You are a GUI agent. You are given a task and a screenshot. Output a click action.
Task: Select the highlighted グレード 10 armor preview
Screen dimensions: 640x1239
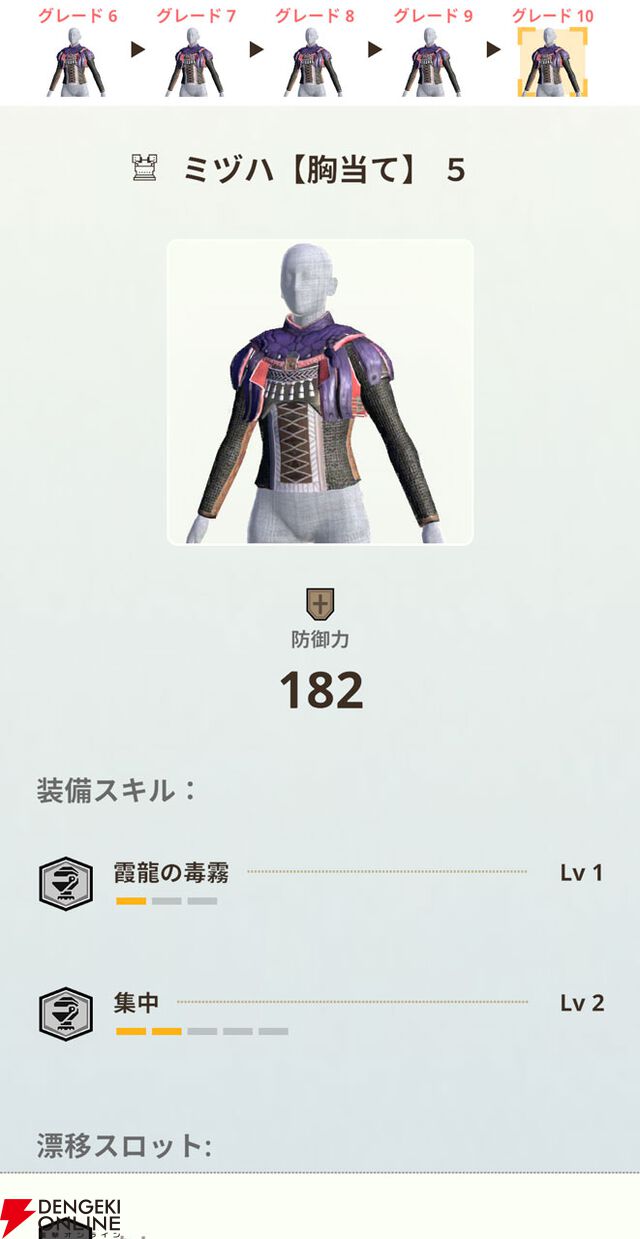click(552, 62)
